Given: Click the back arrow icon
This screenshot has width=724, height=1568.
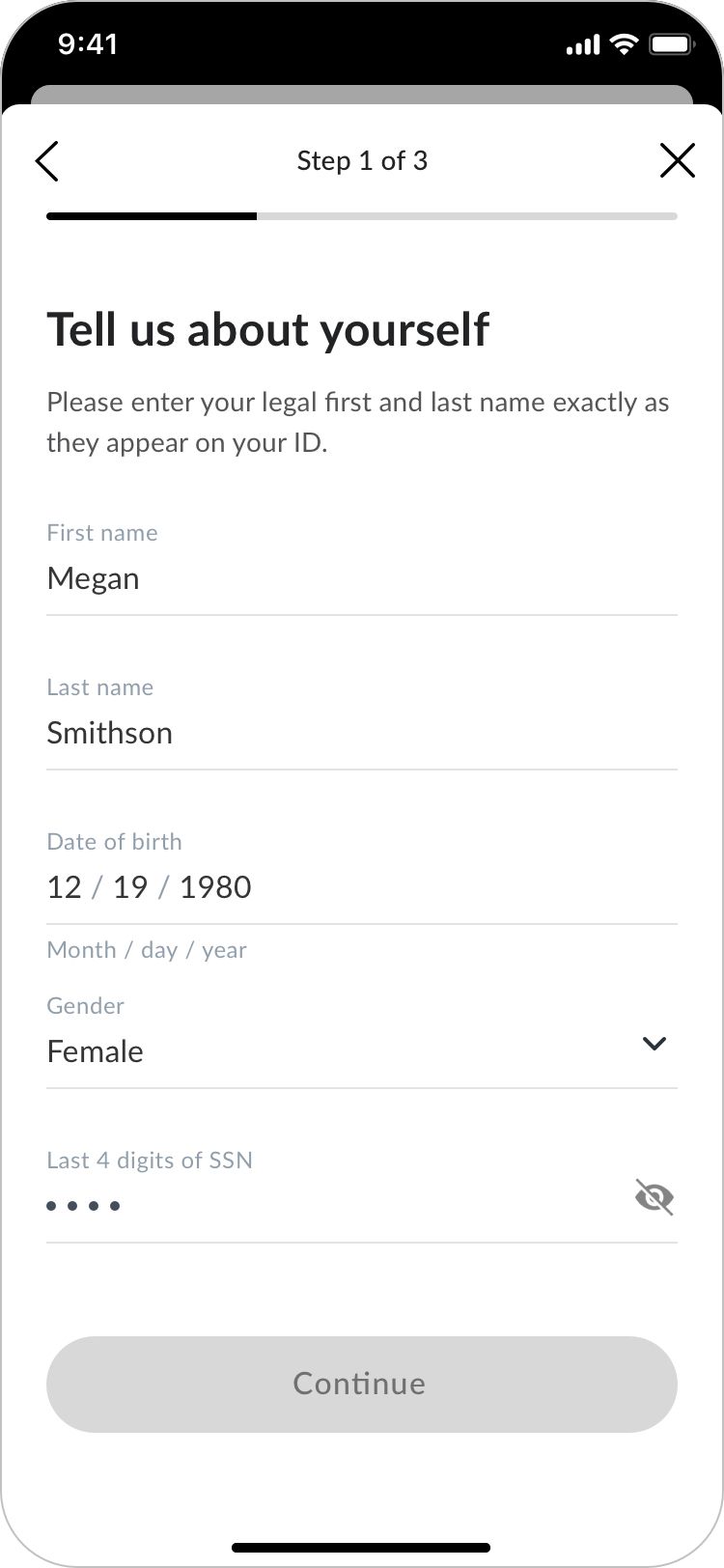Looking at the screenshot, I should [47, 160].
